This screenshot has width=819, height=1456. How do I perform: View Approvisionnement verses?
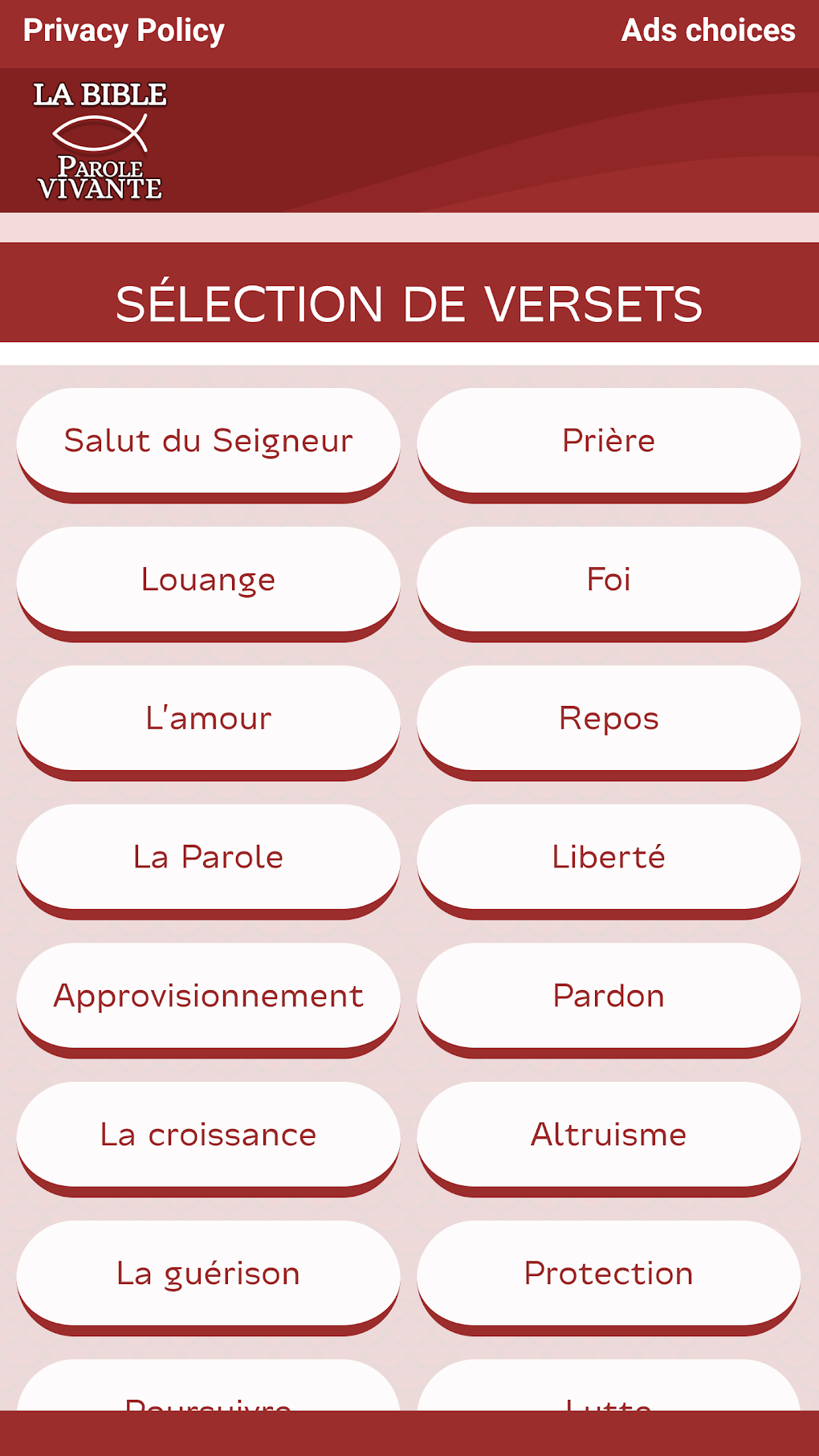[208, 997]
